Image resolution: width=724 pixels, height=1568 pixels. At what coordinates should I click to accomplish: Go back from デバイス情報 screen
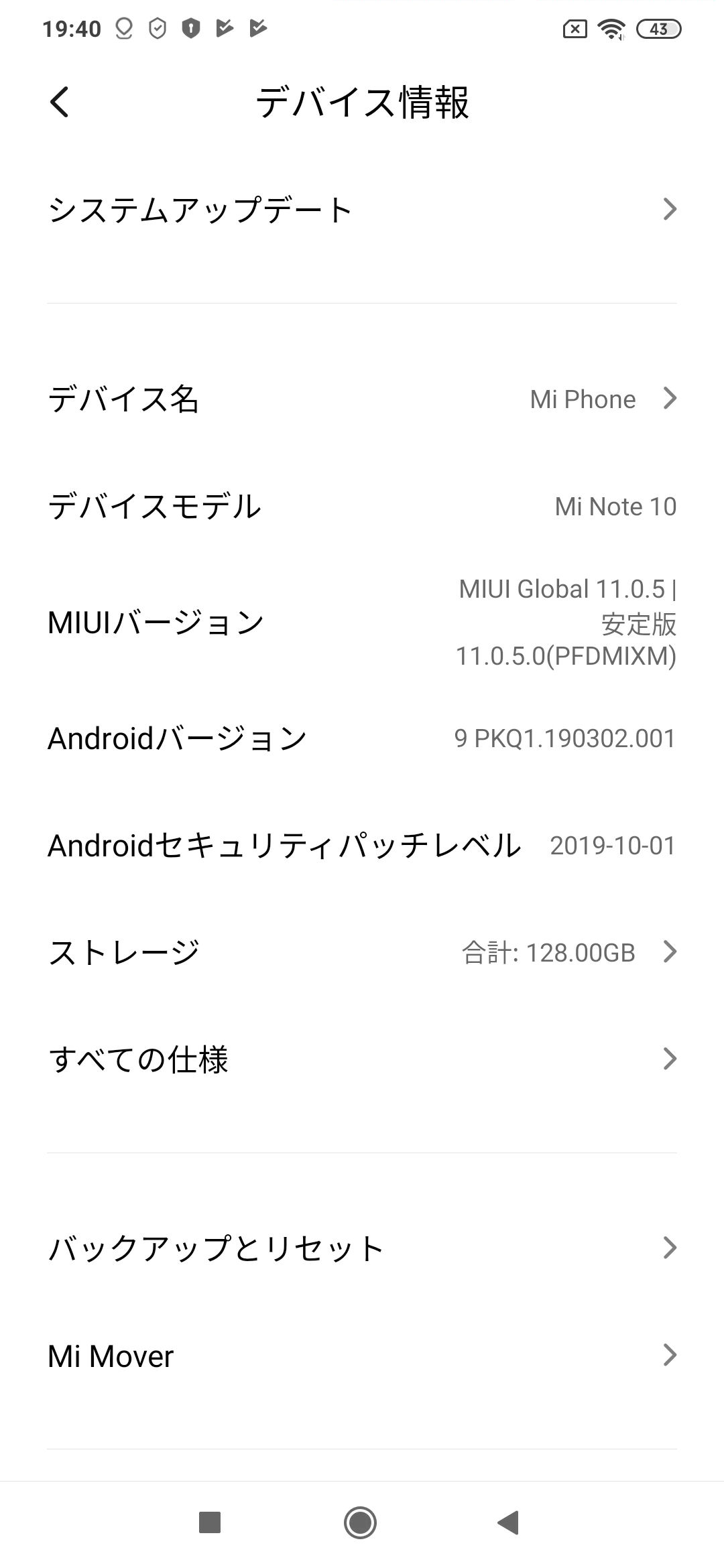60,103
